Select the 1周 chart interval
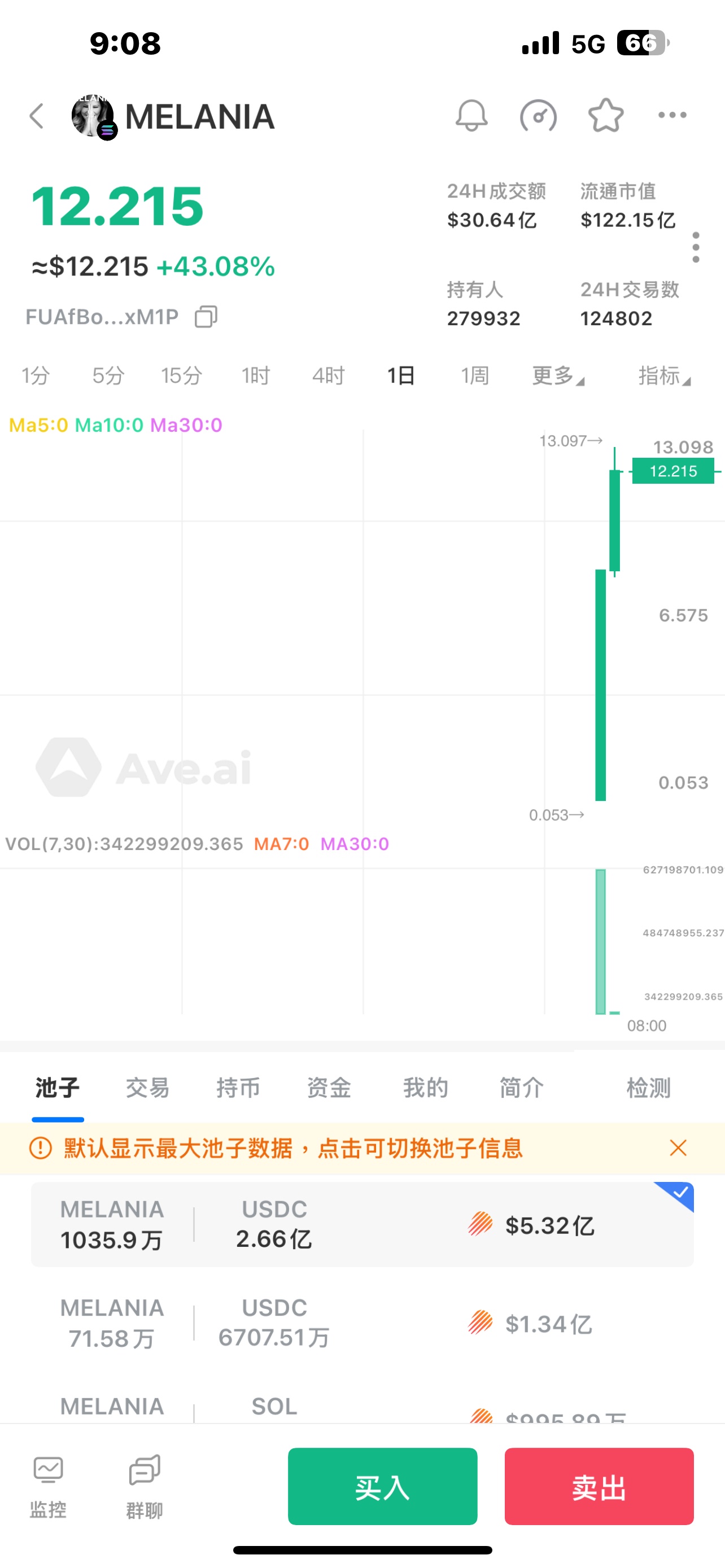The image size is (725, 1568). (x=475, y=375)
